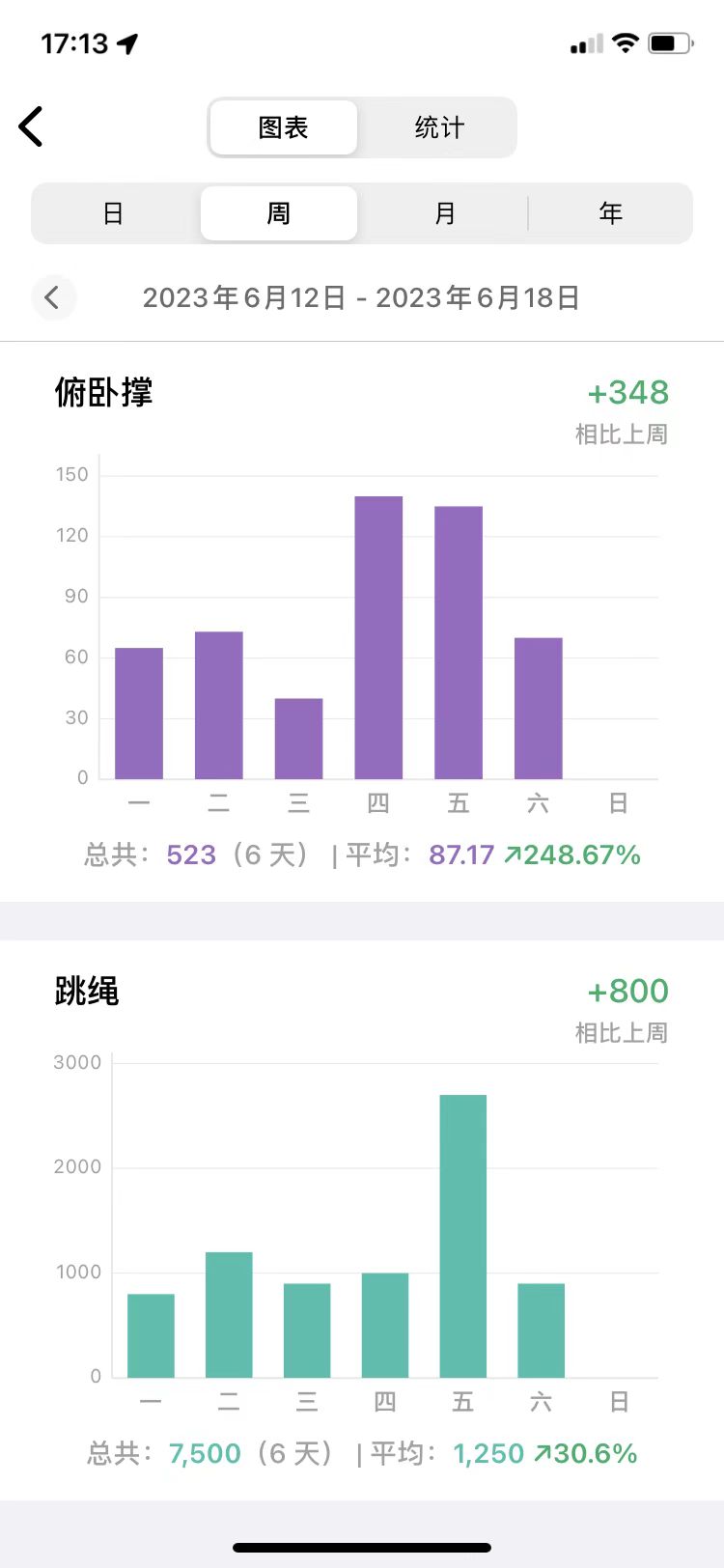The height and width of the screenshot is (1568, 724).
Task: Select the 图表 tab
Action: click(283, 127)
